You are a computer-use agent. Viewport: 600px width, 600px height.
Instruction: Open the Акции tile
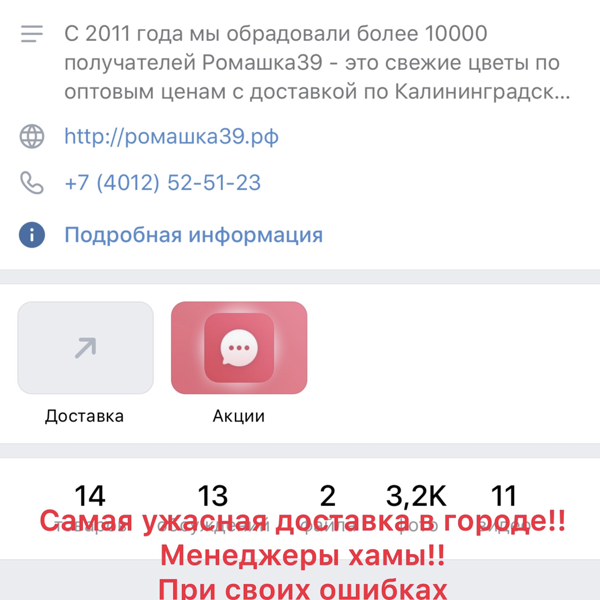239,348
